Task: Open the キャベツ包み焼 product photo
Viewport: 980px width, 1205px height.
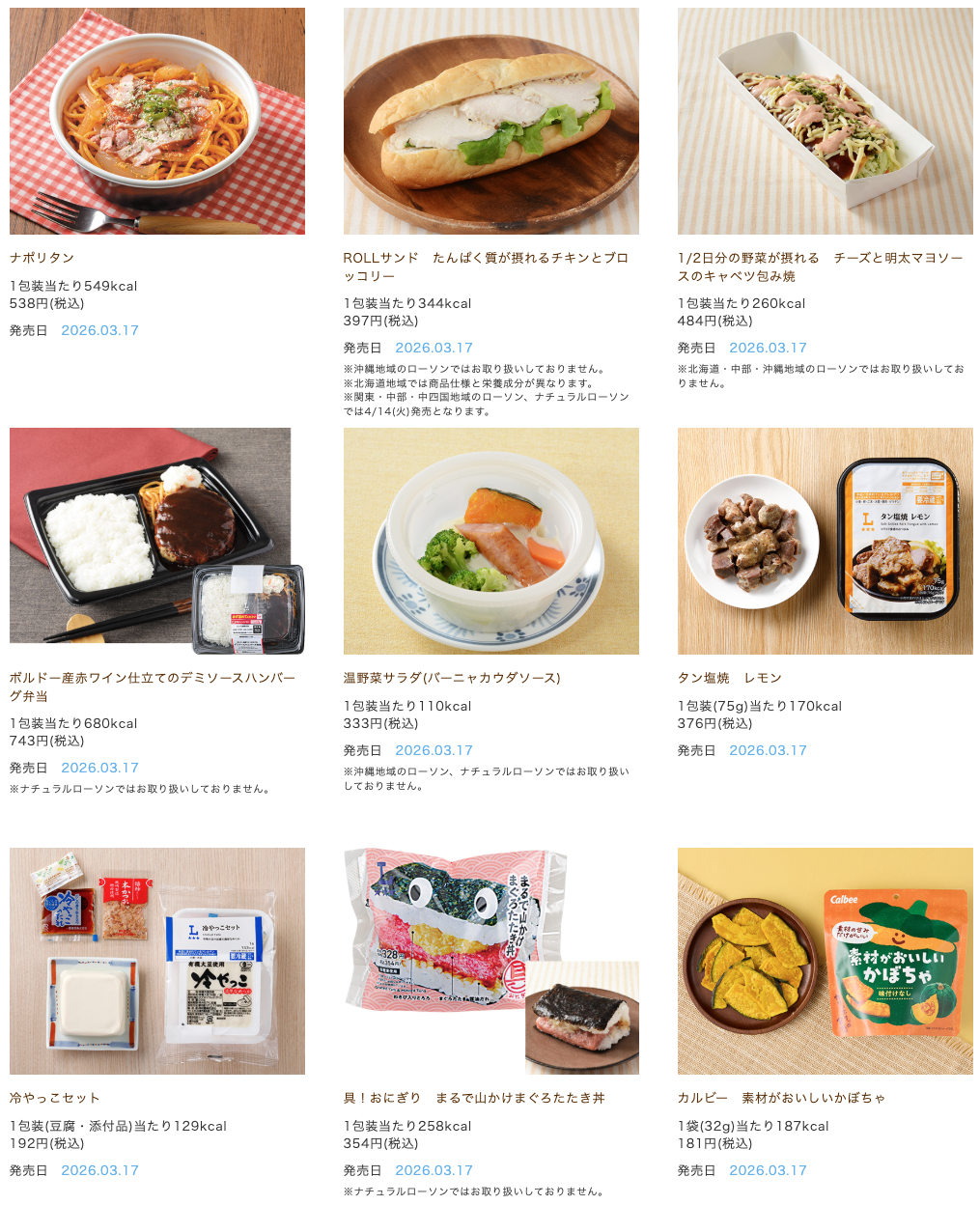Action: click(825, 121)
